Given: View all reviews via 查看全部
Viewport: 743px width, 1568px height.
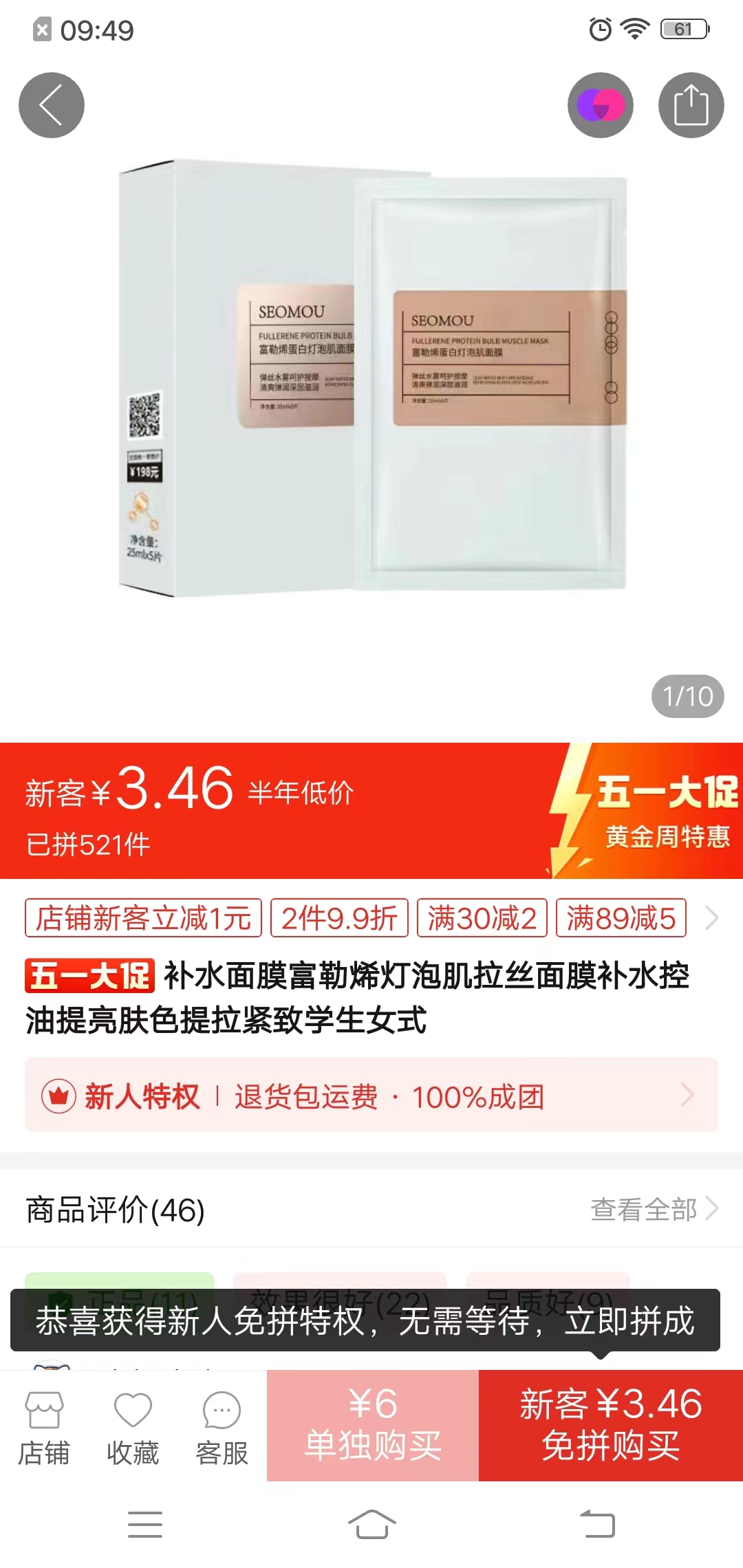Looking at the screenshot, I should (x=654, y=1210).
